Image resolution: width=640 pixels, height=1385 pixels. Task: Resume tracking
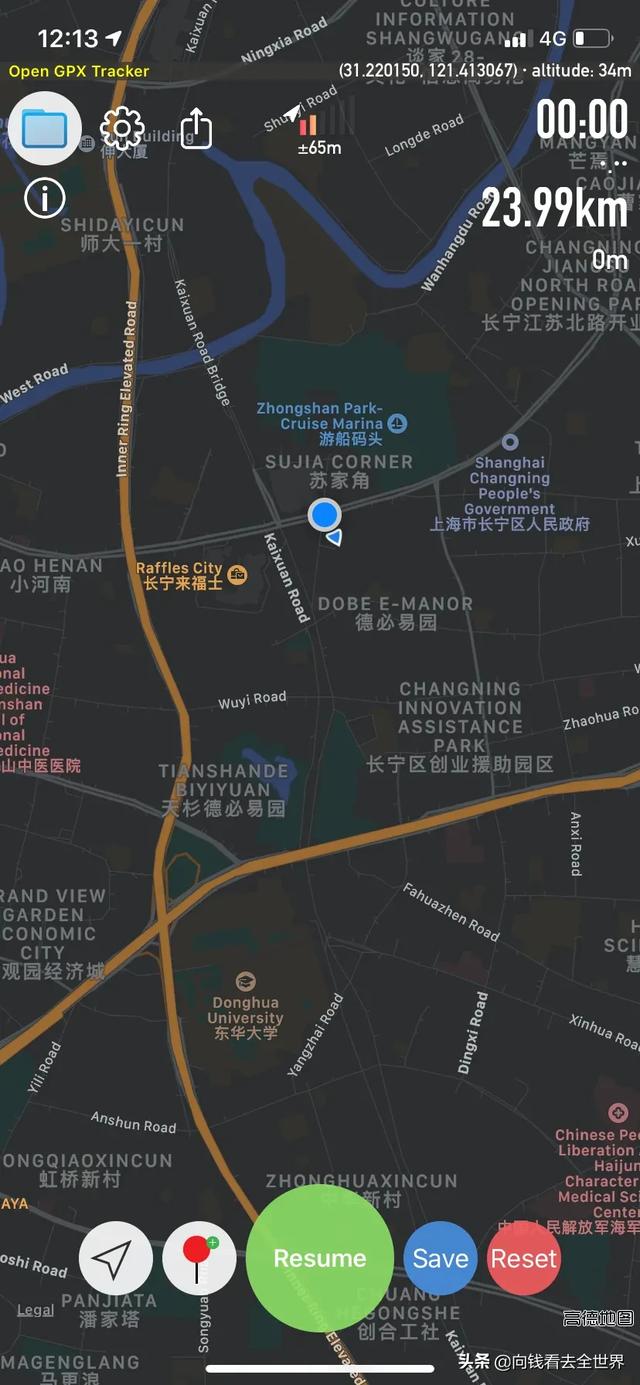[x=320, y=1258]
